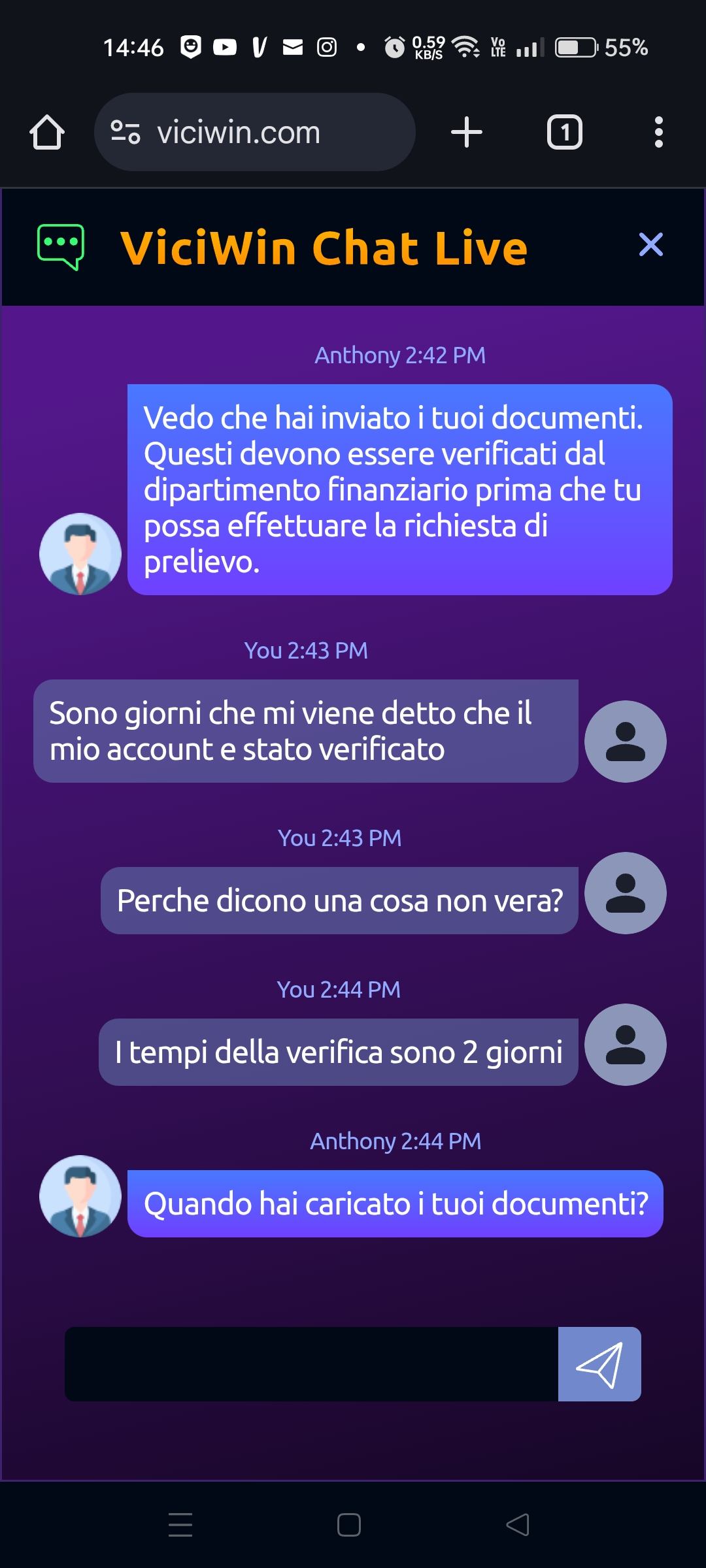
Task: Focus the chat message input field
Action: pos(311,1364)
